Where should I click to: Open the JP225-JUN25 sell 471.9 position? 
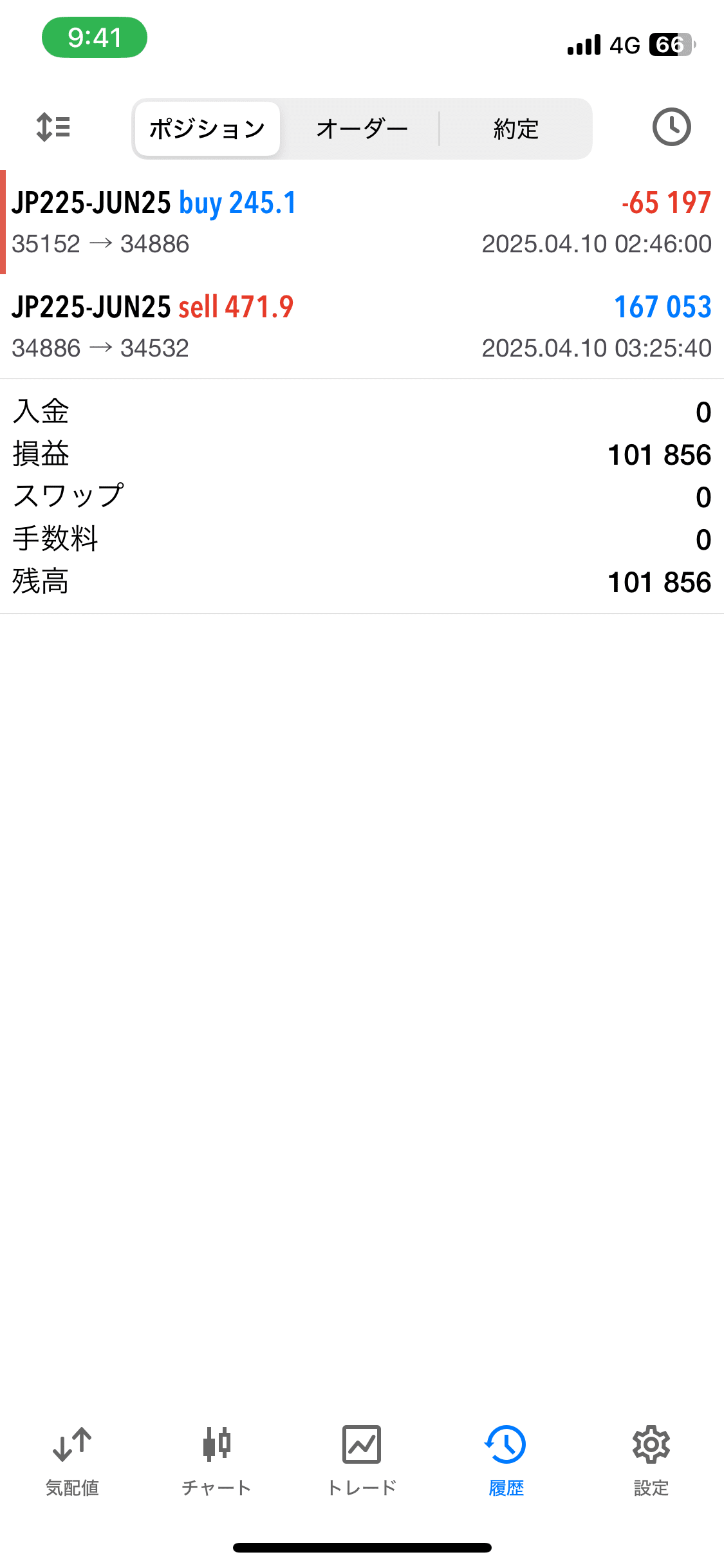tap(362, 326)
